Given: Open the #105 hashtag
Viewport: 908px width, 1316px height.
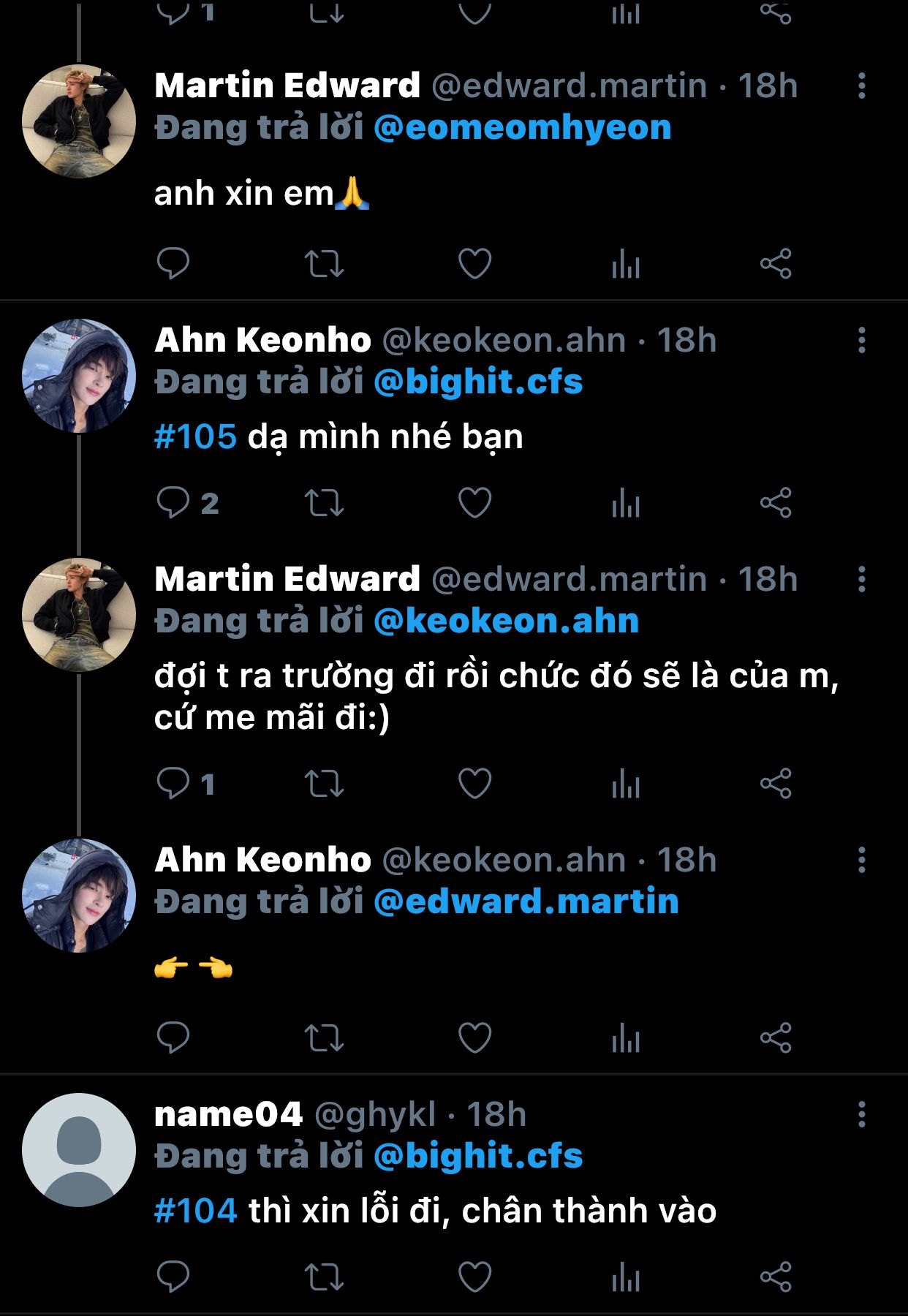Looking at the screenshot, I should pyautogui.click(x=195, y=437).
